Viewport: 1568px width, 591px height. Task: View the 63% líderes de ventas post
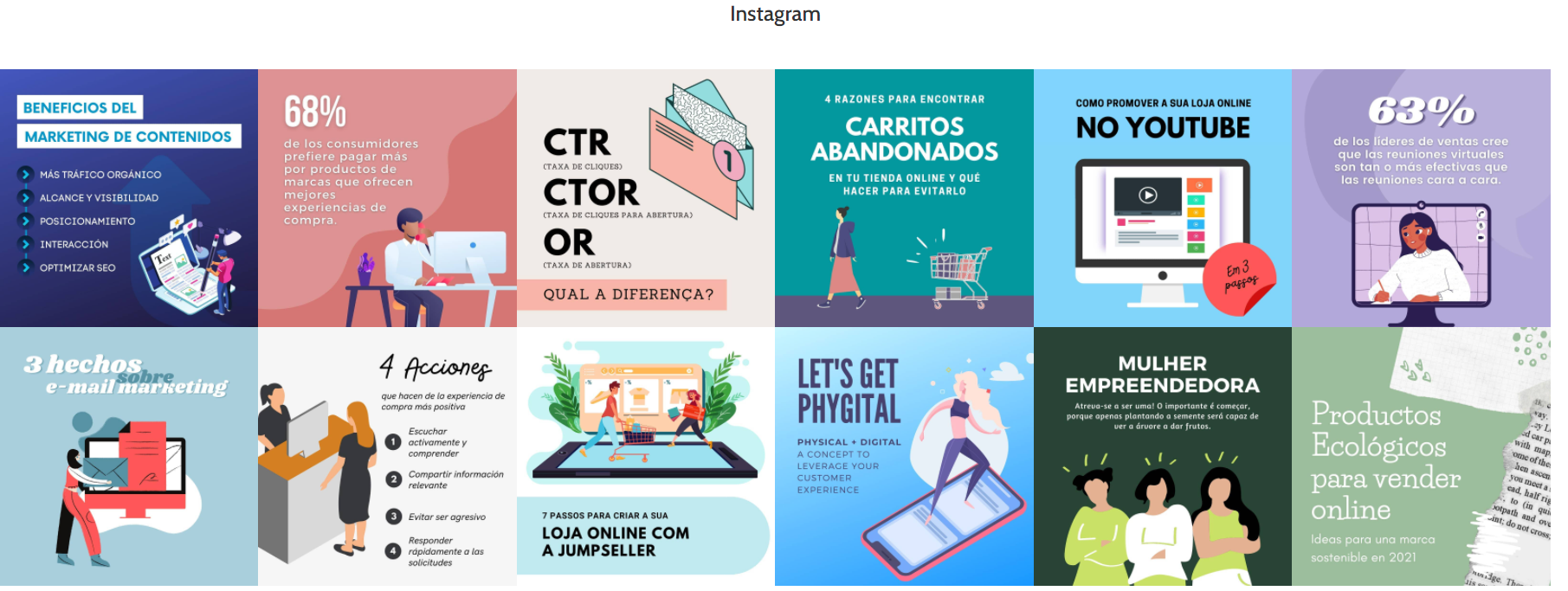(x=1420, y=198)
